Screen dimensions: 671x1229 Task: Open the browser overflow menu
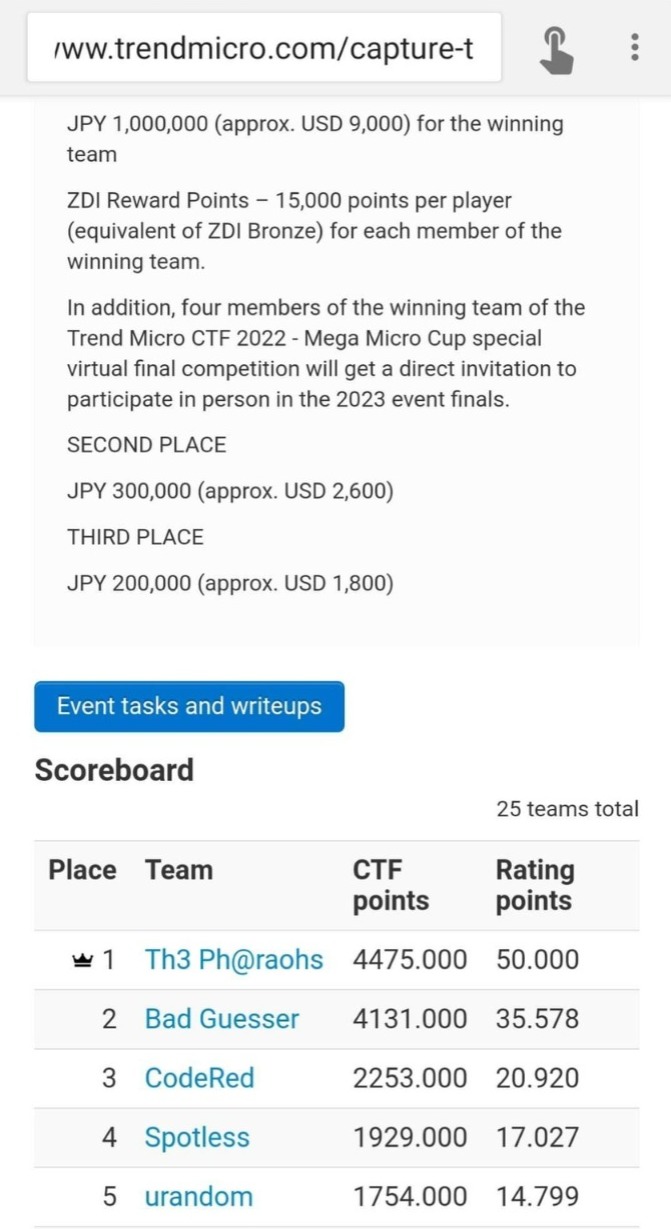click(x=634, y=48)
